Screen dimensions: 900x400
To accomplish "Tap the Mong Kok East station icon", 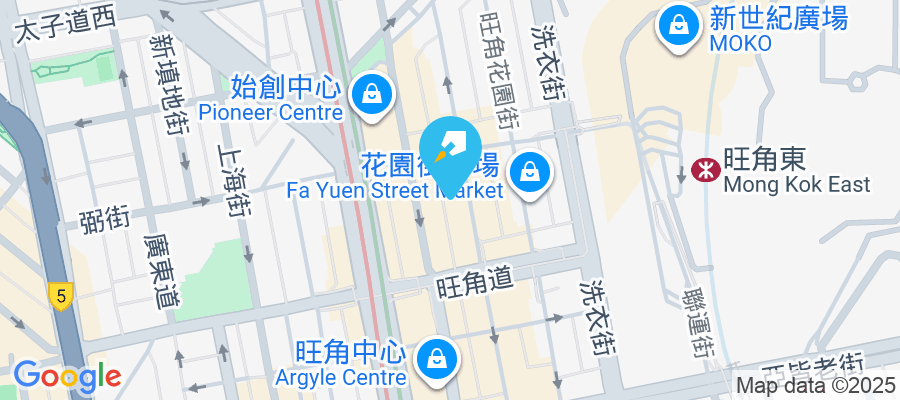I will [705, 170].
